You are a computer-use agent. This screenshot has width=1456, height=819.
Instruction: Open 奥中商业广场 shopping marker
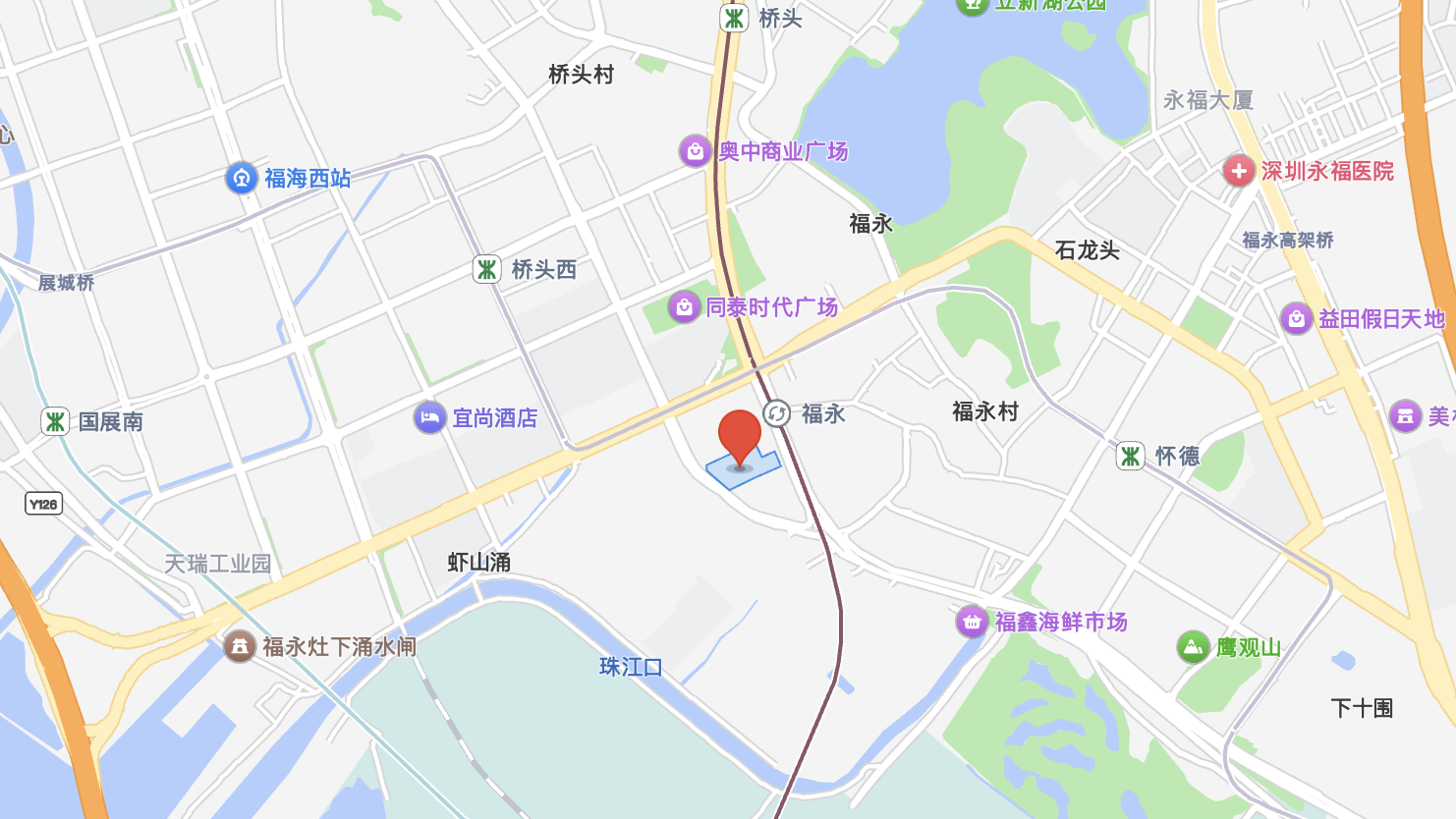click(x=695, y=151)
